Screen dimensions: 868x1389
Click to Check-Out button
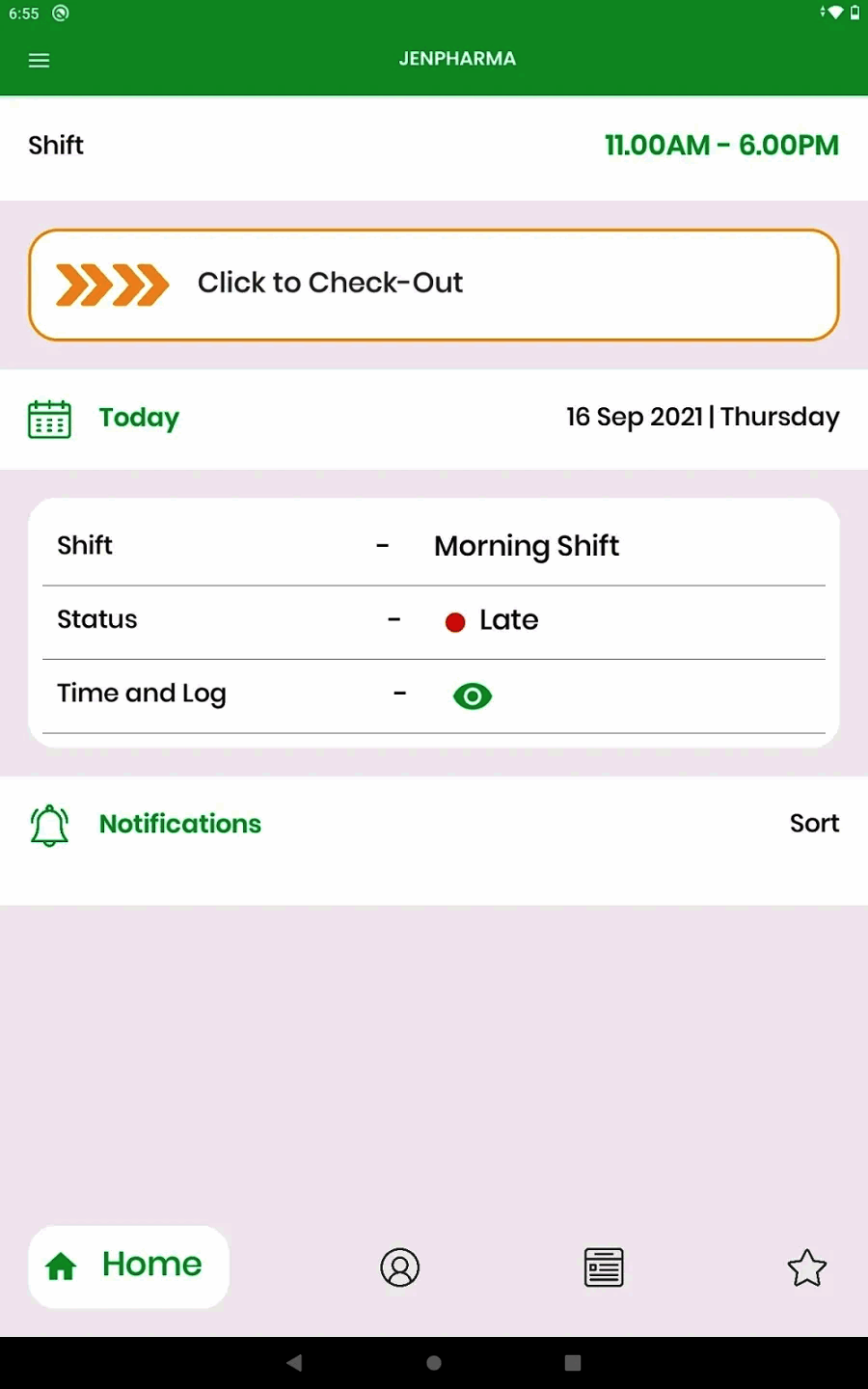pos(434,285)
